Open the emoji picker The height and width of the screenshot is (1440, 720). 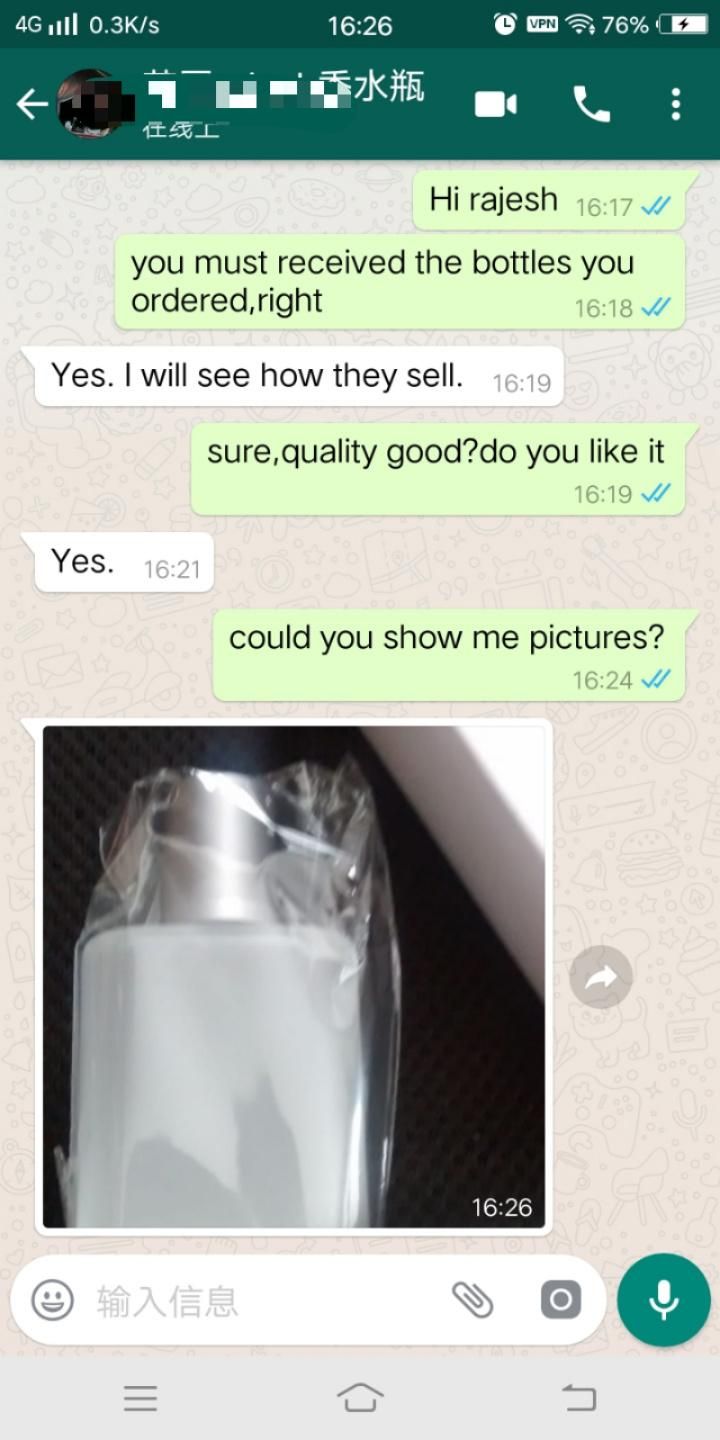point(52,1301)
